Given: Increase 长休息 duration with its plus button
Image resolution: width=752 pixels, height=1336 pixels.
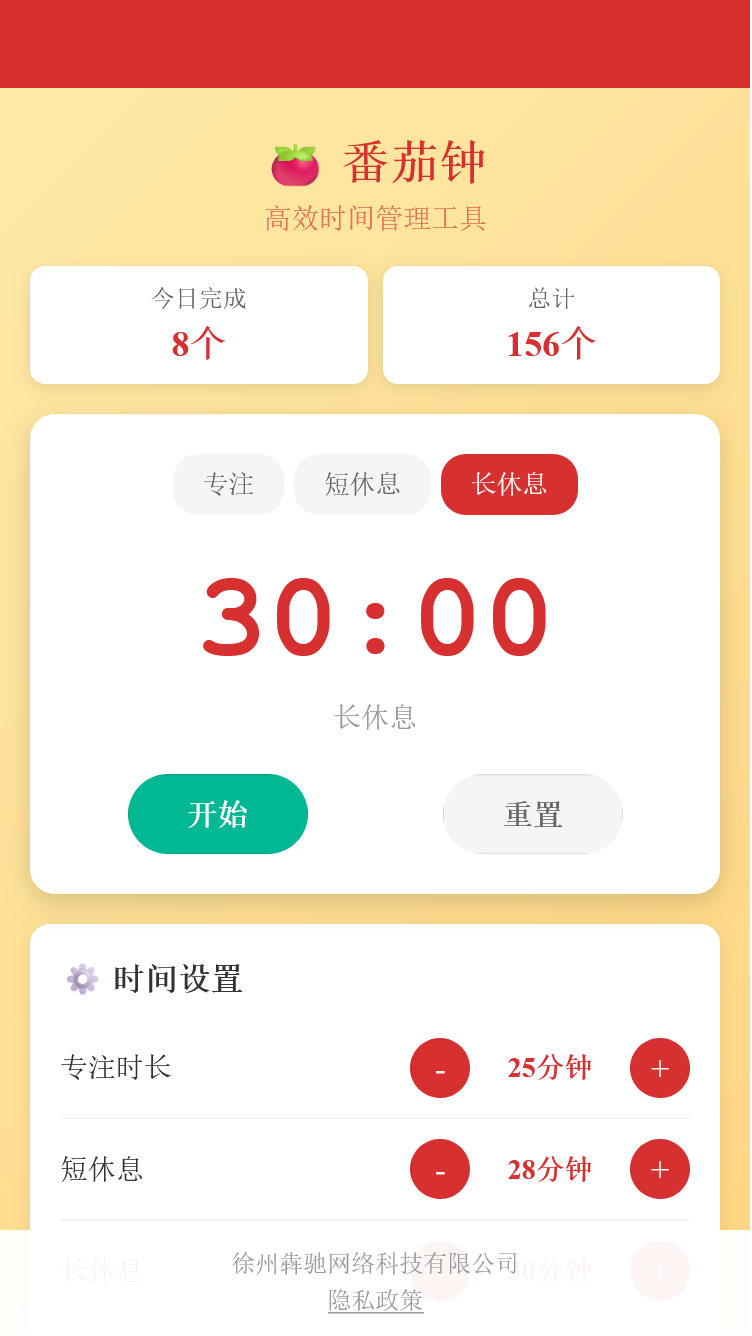Looking at the screenshot, I should [660, 1271].
